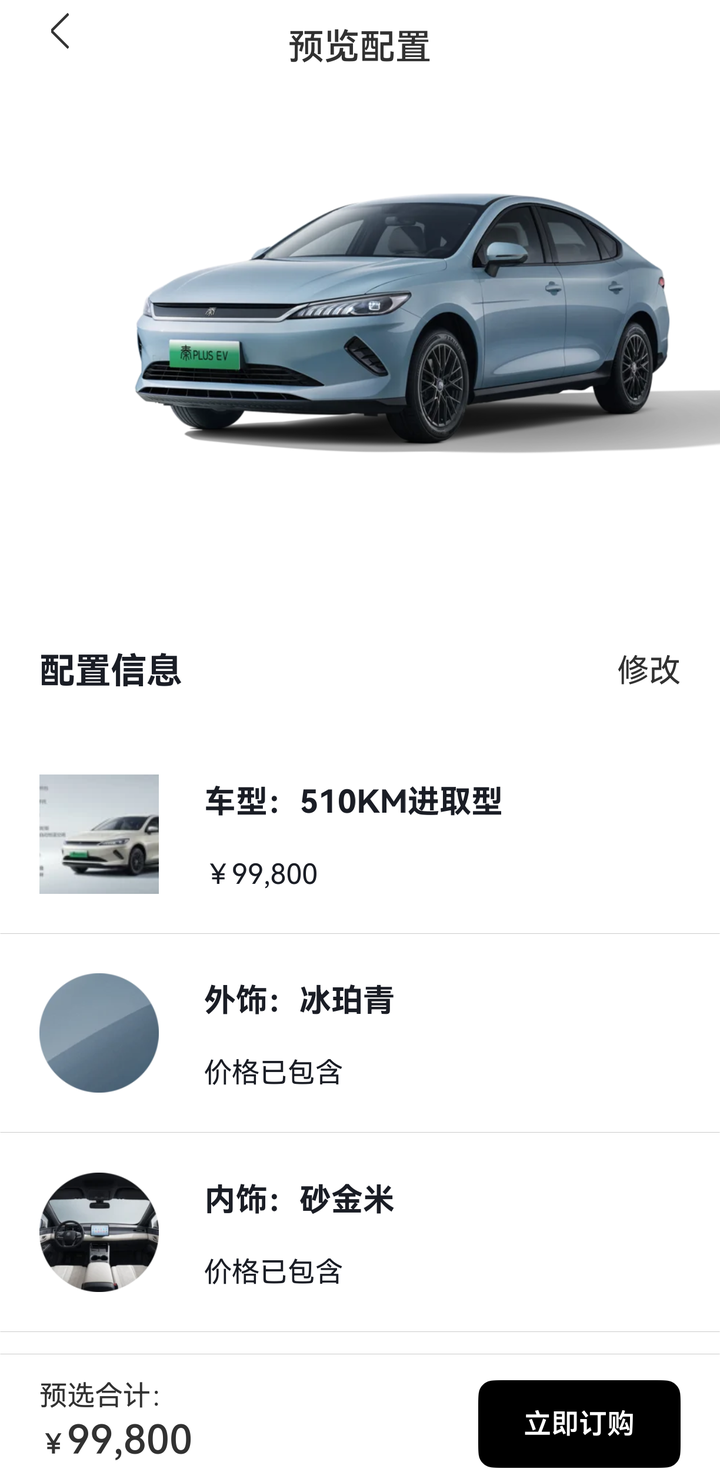This screenshot has height=1479, width=720.
Task: Tap 修改 to edit the configuration
Action: pos(648,670)
